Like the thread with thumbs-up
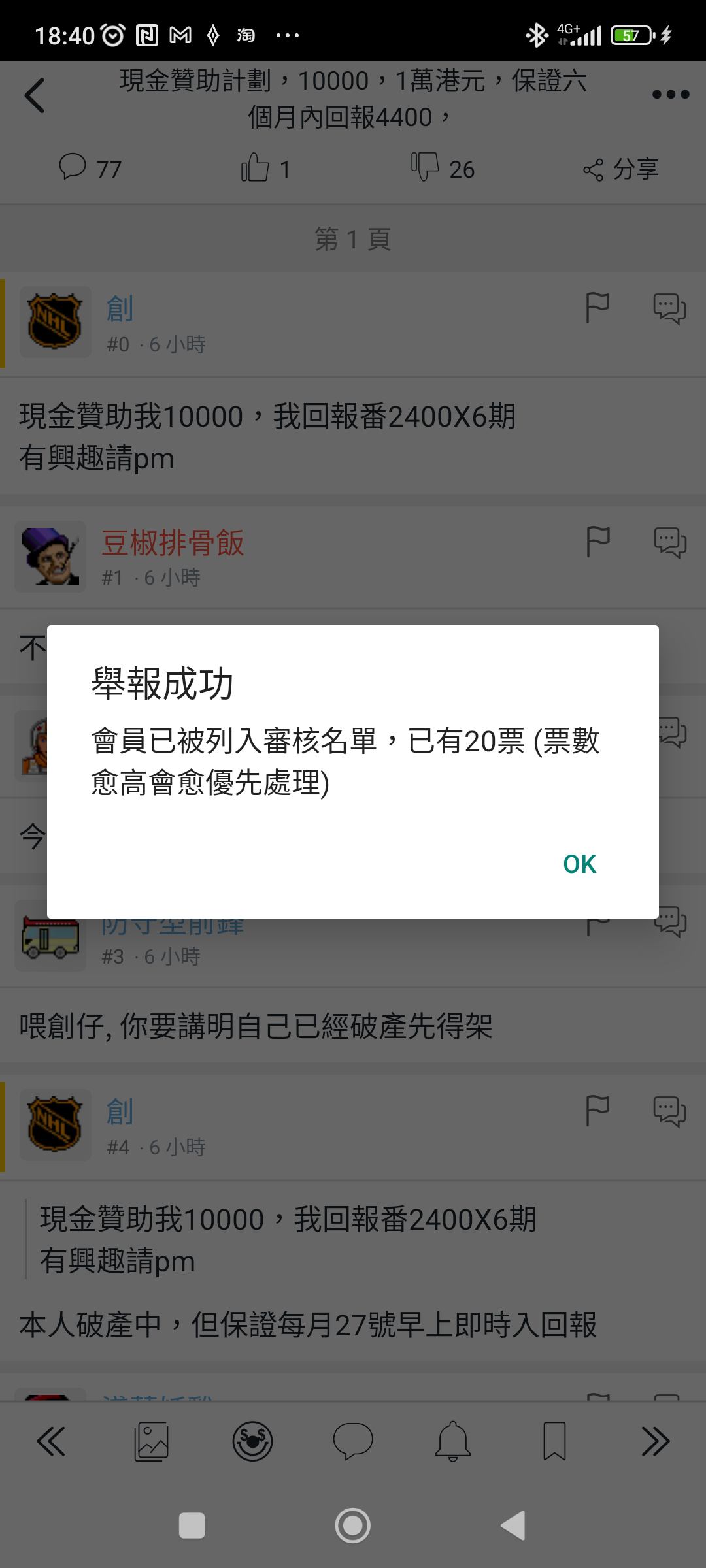706x1568 pixels. click(x=265, y=168)
